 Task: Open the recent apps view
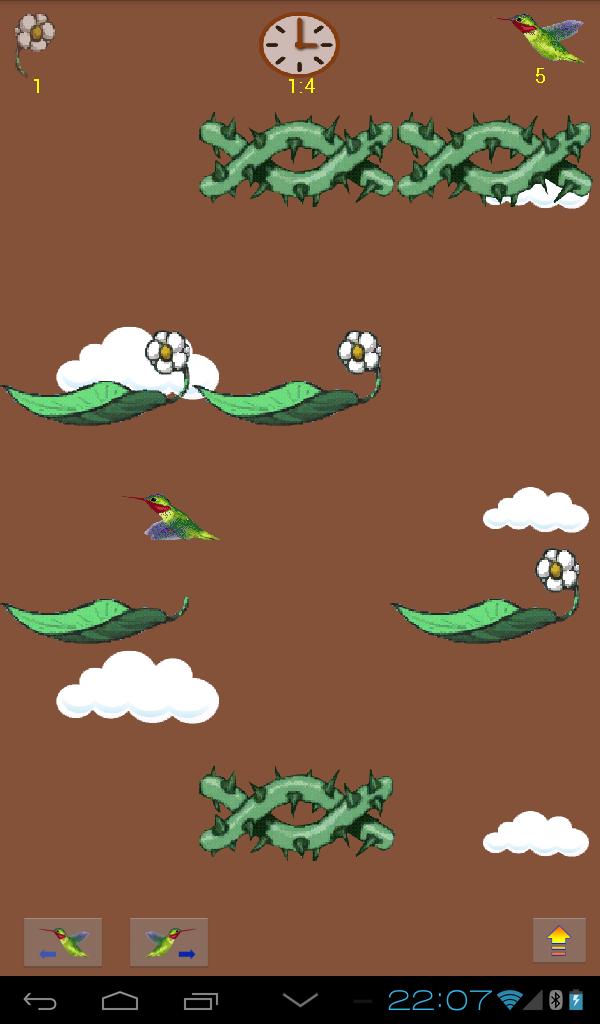click(201, 999)
